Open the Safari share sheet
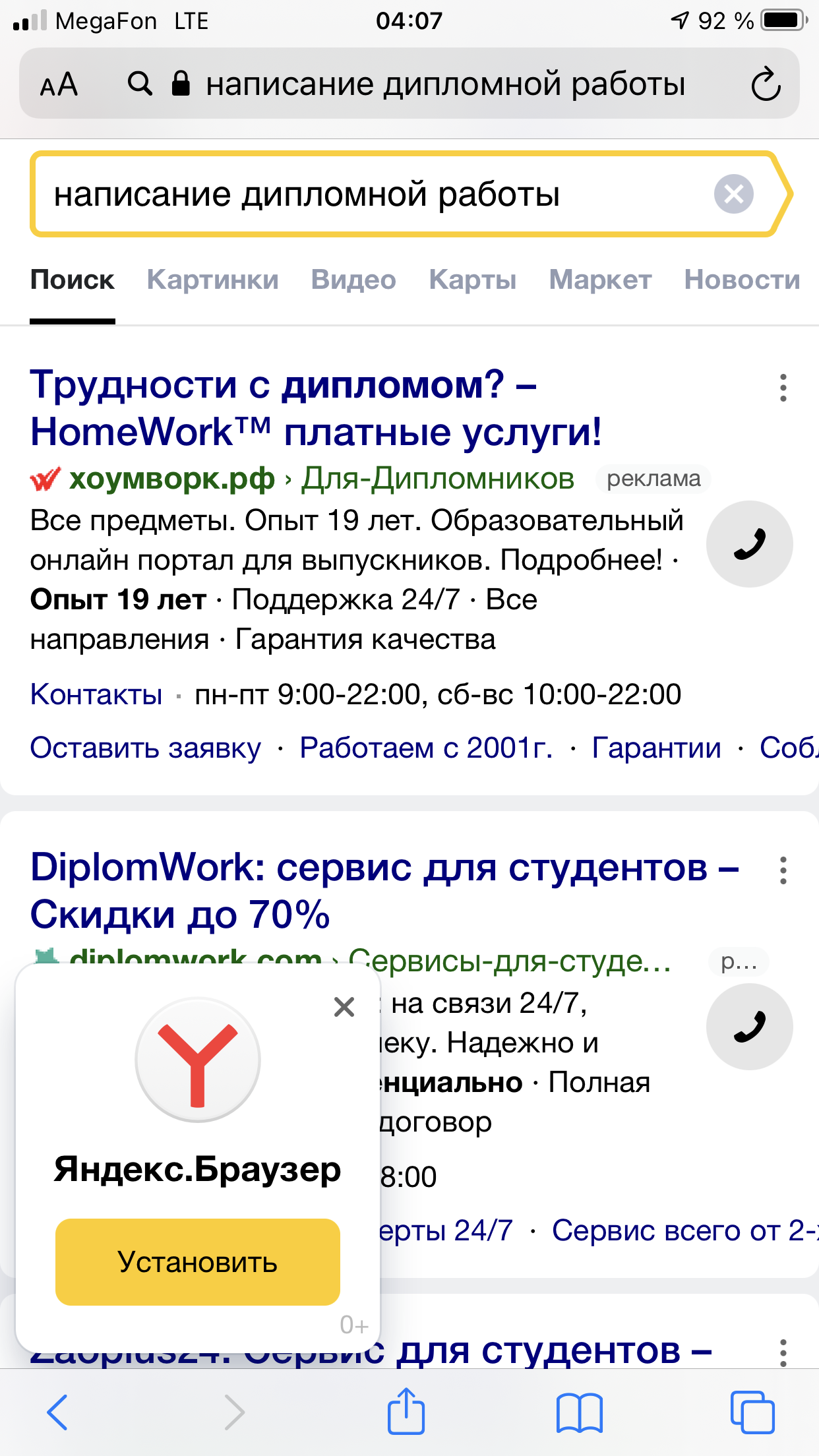Screen dimensions: 819x1456 (406, 1412)
